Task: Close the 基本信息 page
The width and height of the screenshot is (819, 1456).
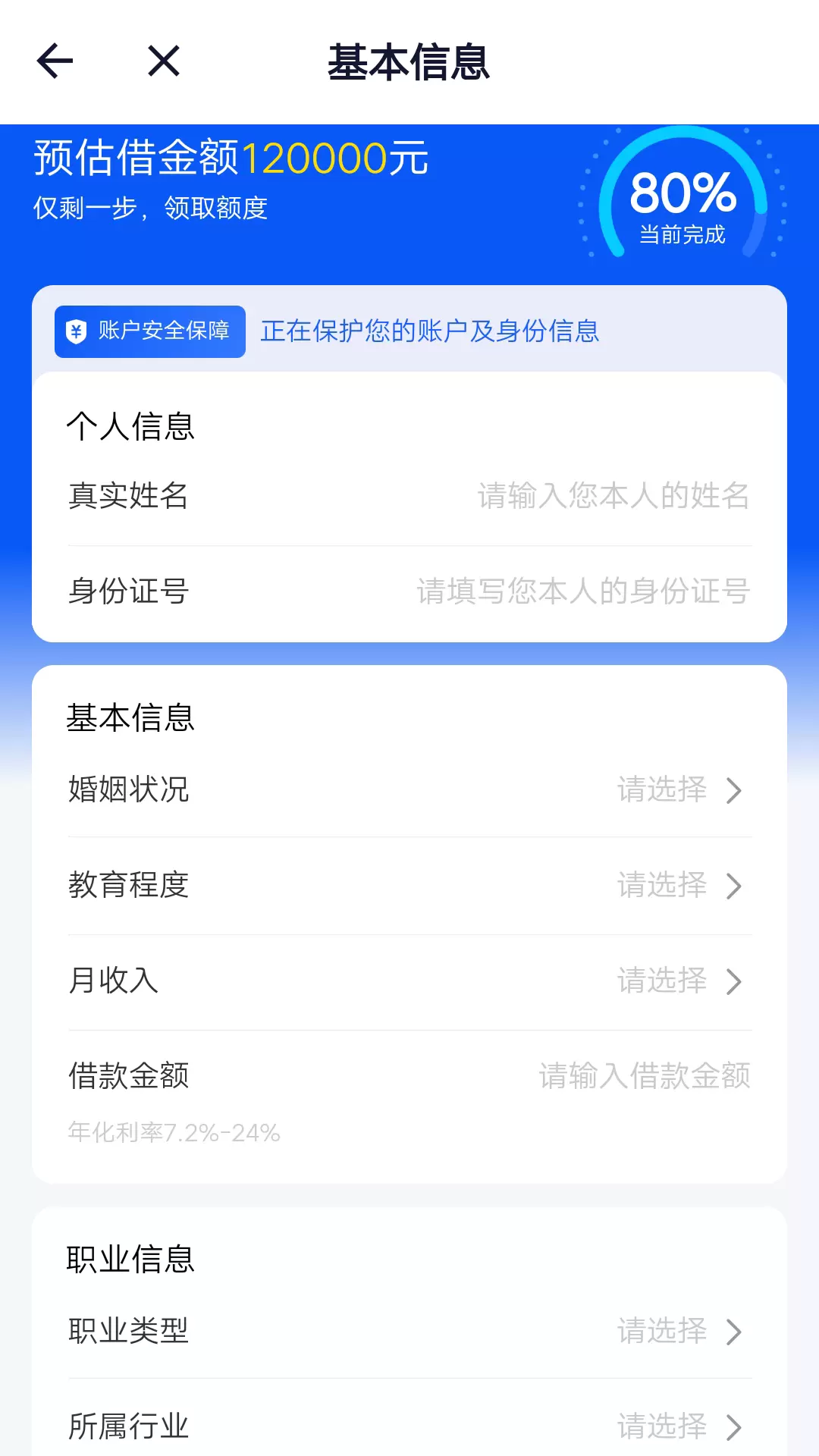Action: [164, 61]
